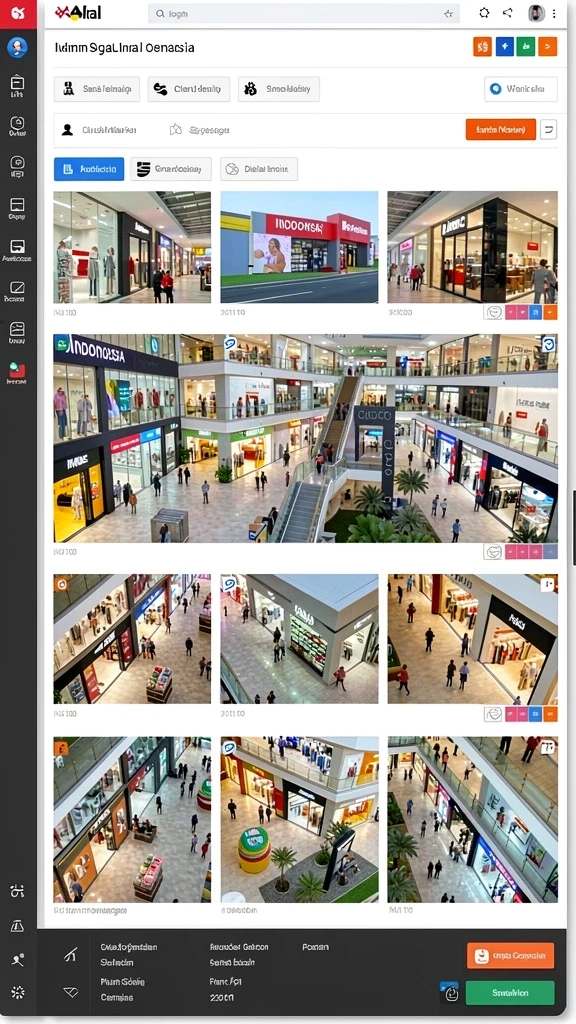Open the profile avatar in the top bar

(x=536, y=13)
